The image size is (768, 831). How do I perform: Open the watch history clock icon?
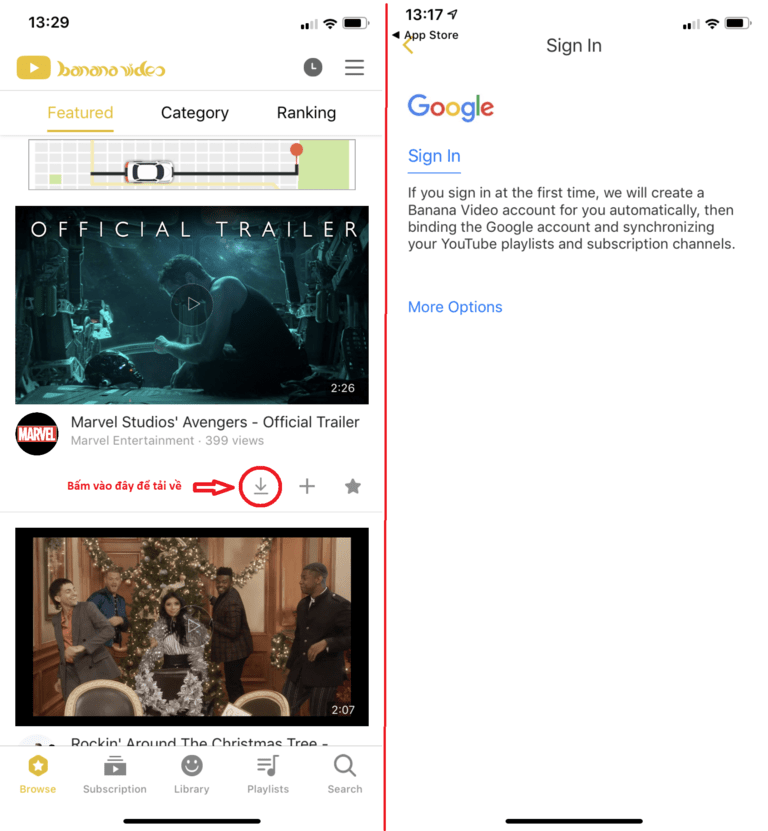313,67
